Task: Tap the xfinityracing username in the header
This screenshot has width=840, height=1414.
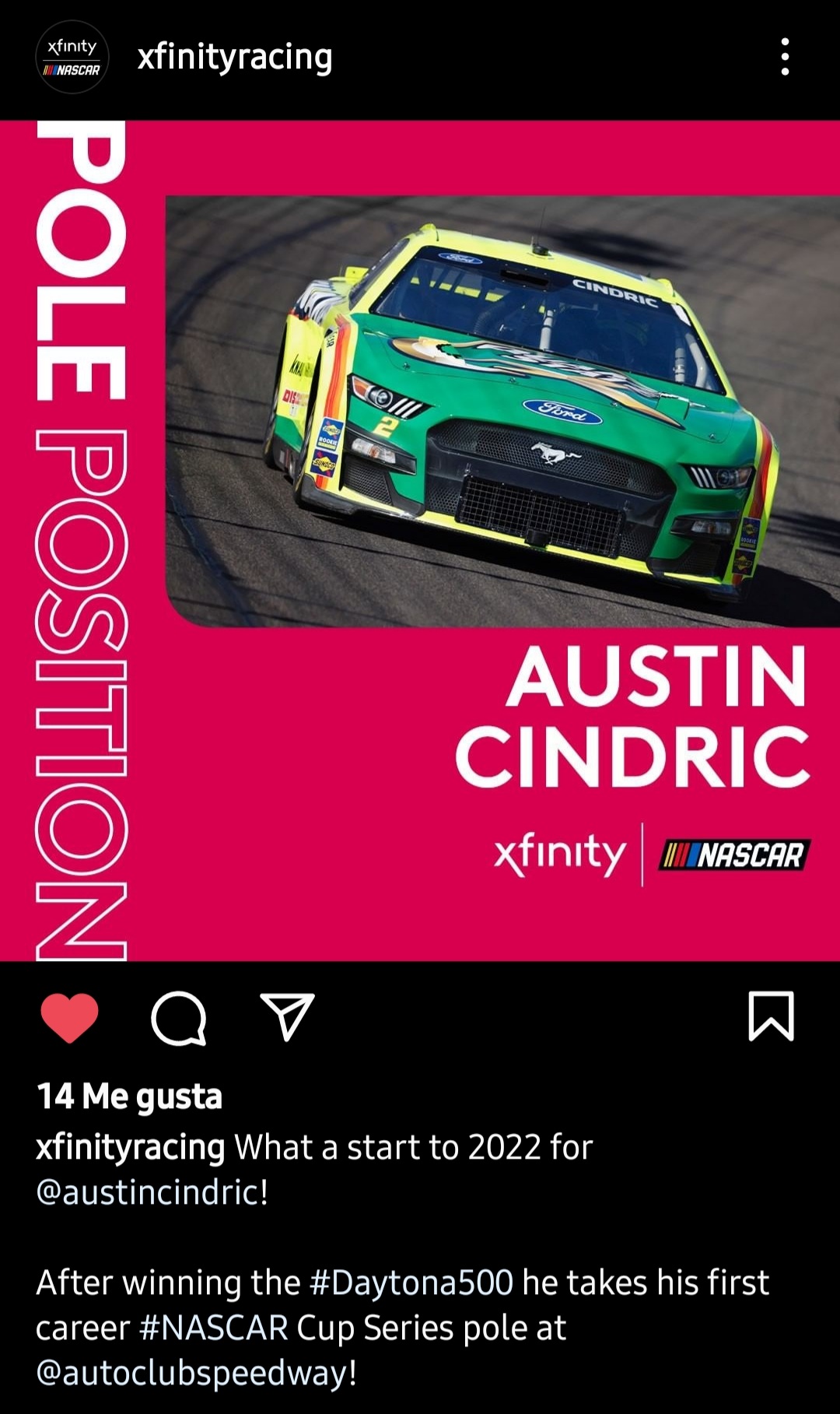Action: tap(235, 58)
